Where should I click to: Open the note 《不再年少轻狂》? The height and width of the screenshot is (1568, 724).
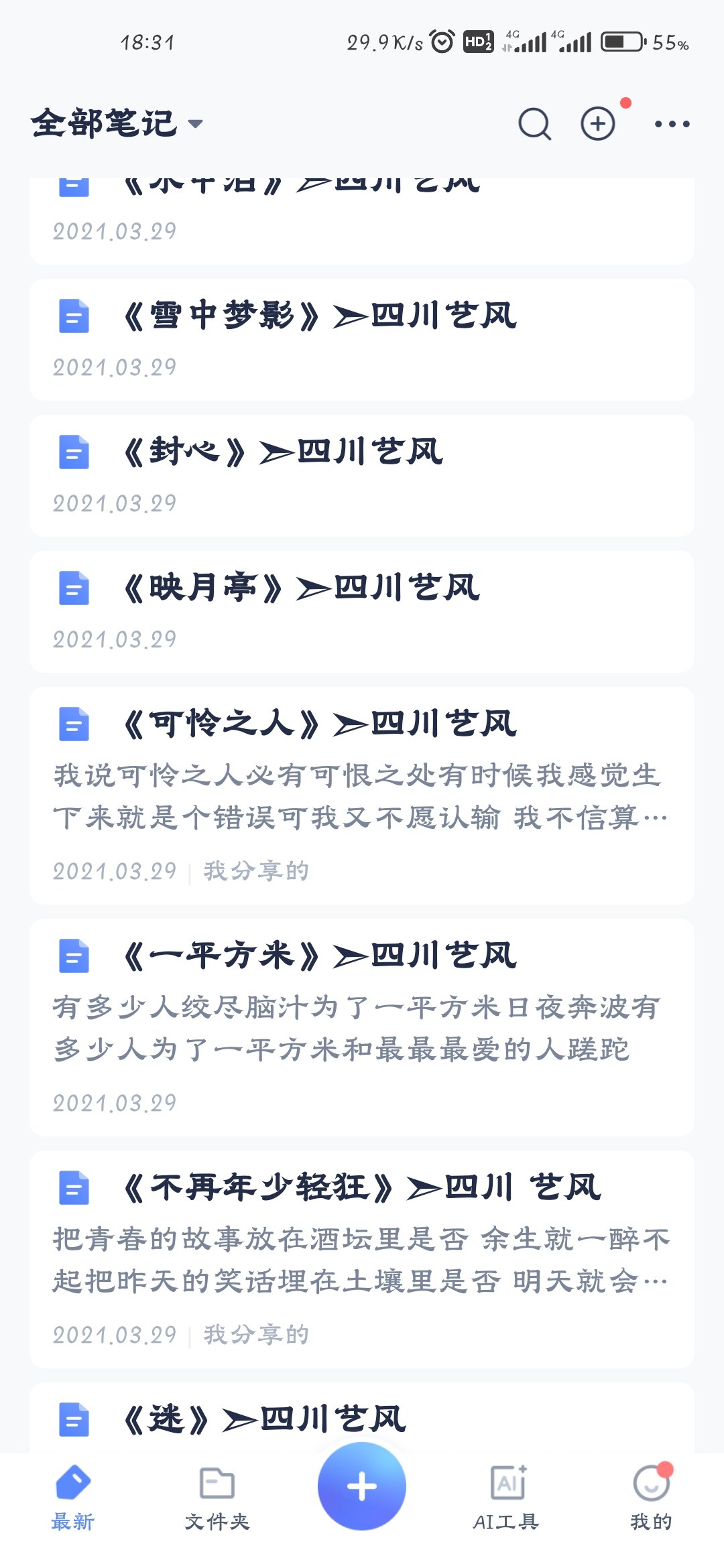point(362,1259)
